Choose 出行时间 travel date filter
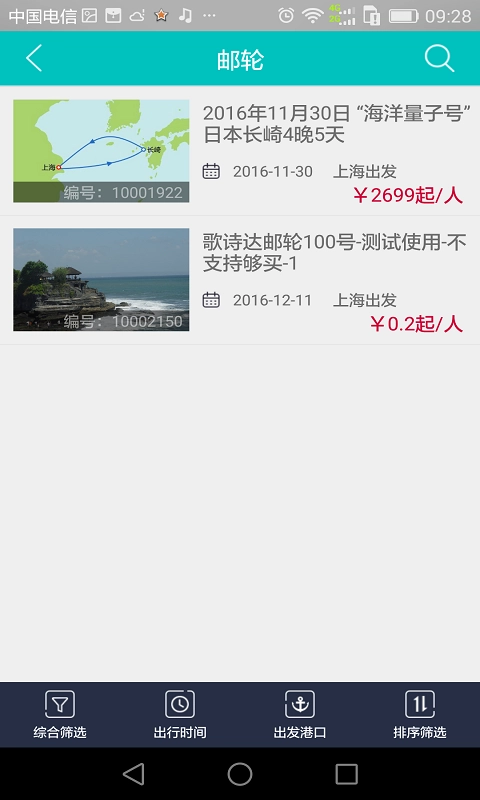The width and height of the screenshot is (480, 800). (180, 715)
